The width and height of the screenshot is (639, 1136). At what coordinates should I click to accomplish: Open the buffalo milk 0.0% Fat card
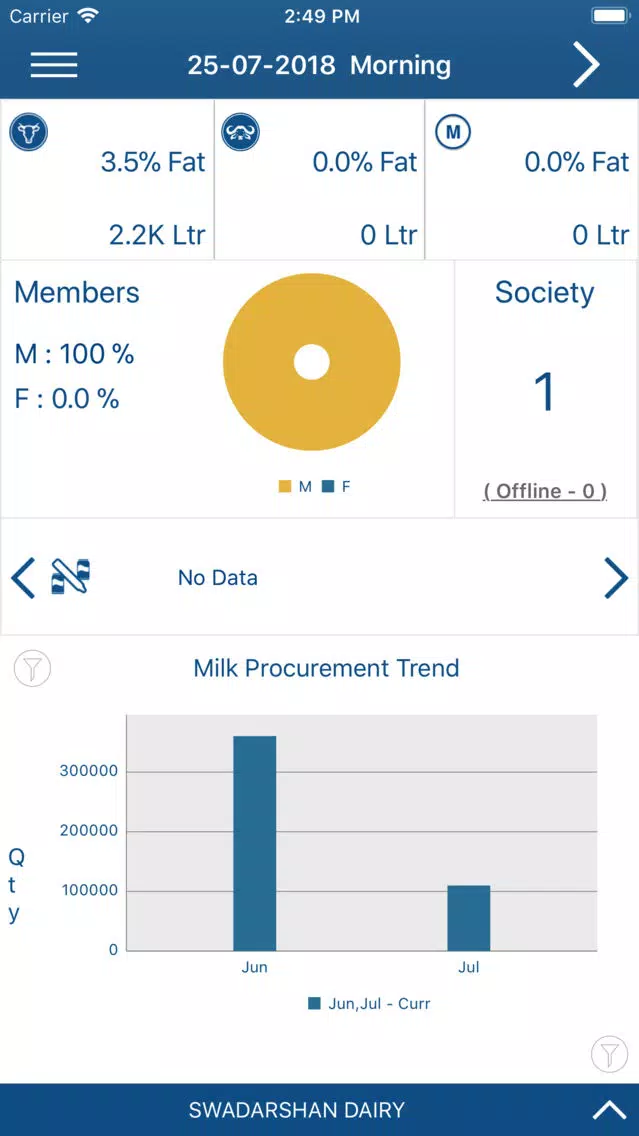point(320,180)
